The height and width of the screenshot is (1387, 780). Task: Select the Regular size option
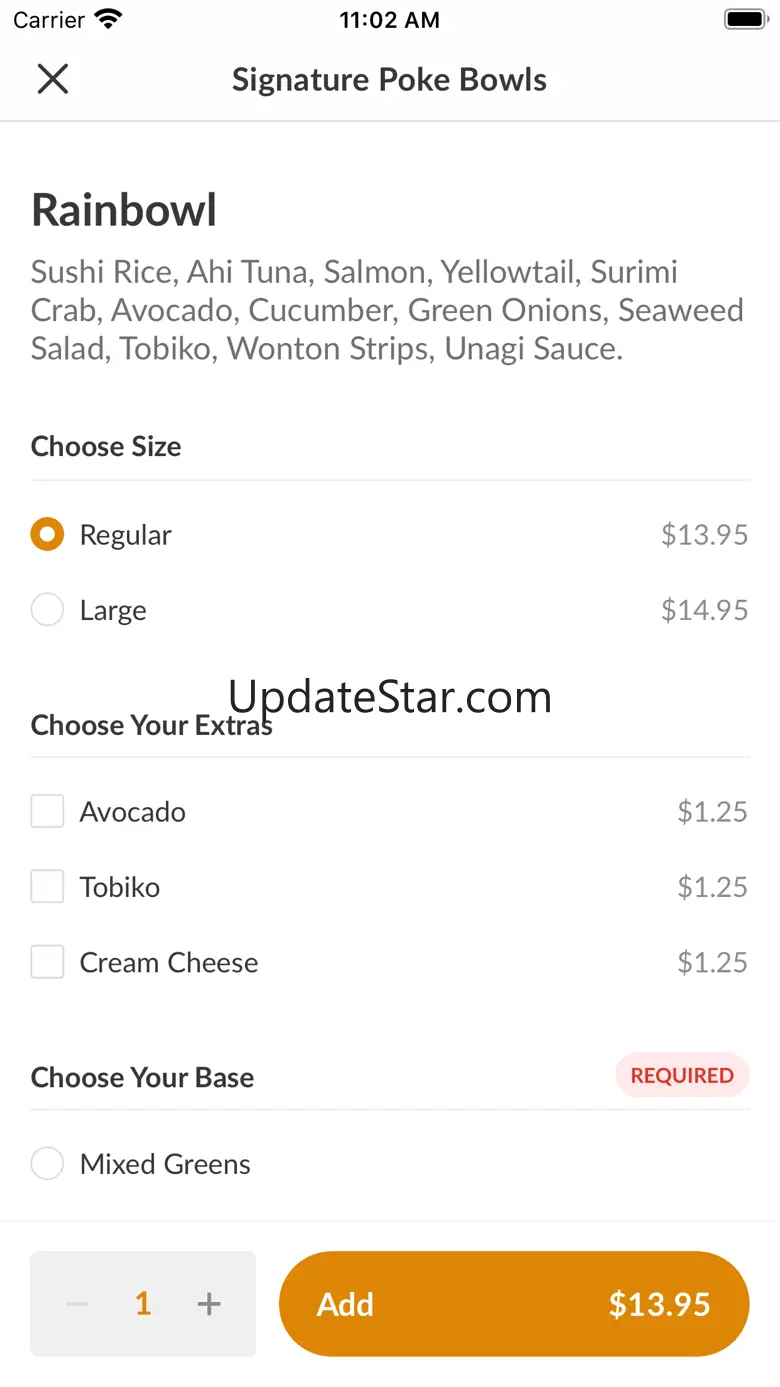[47, 535]
